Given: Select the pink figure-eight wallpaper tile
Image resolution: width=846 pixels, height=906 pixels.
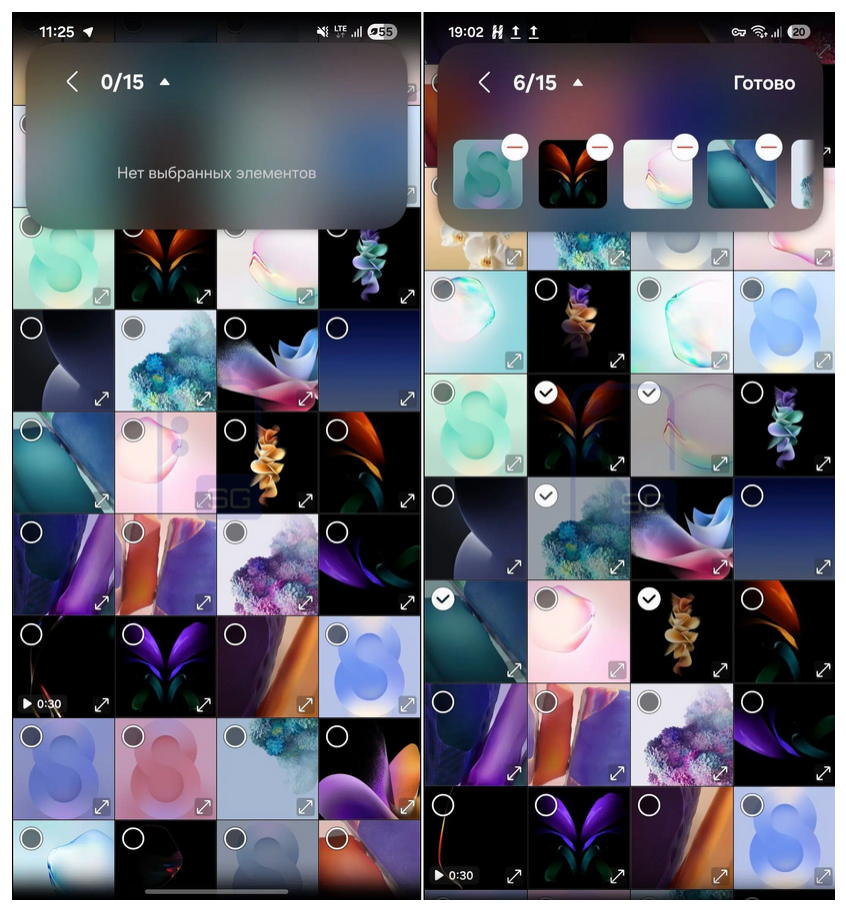Looking at the screenshot, I should coord(133,736).
